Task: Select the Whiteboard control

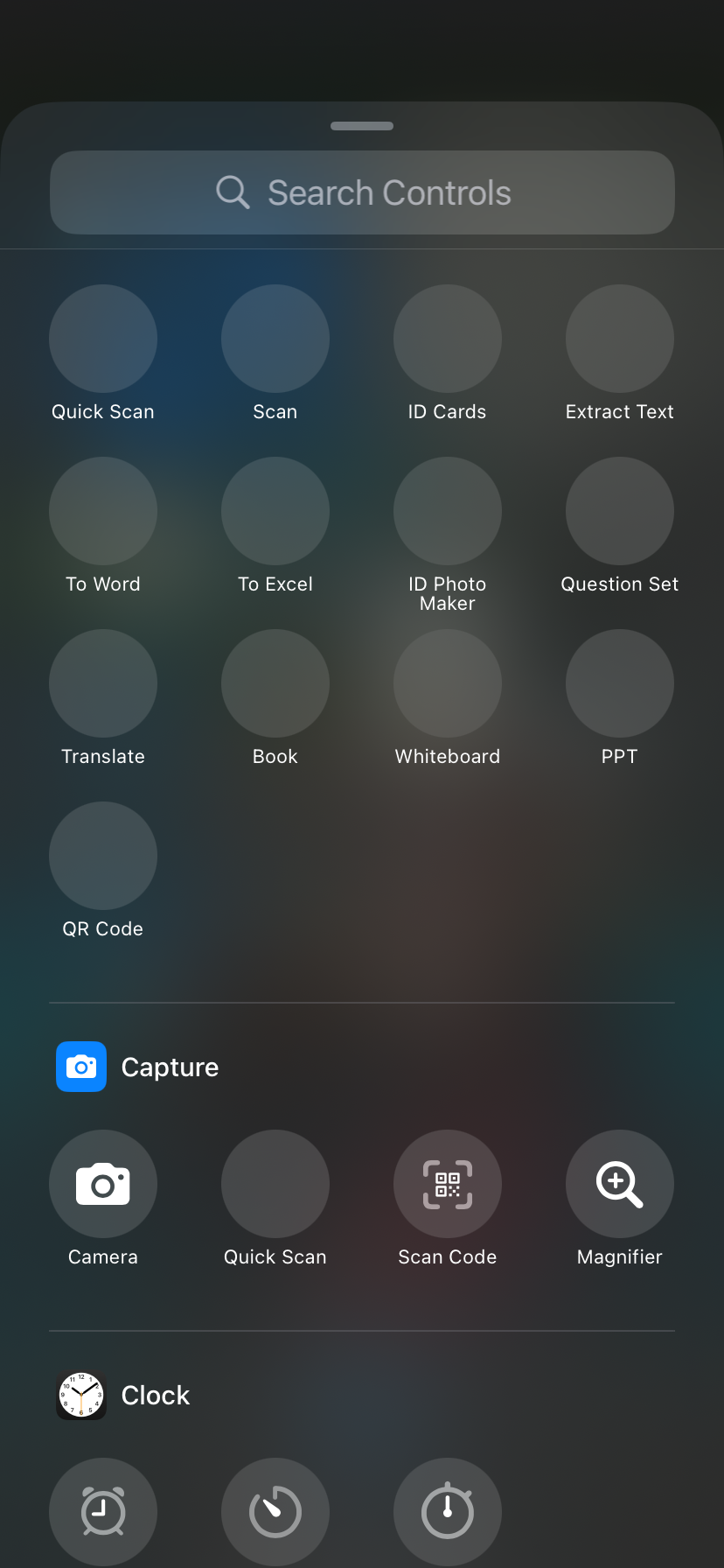Action: [447, 683]
